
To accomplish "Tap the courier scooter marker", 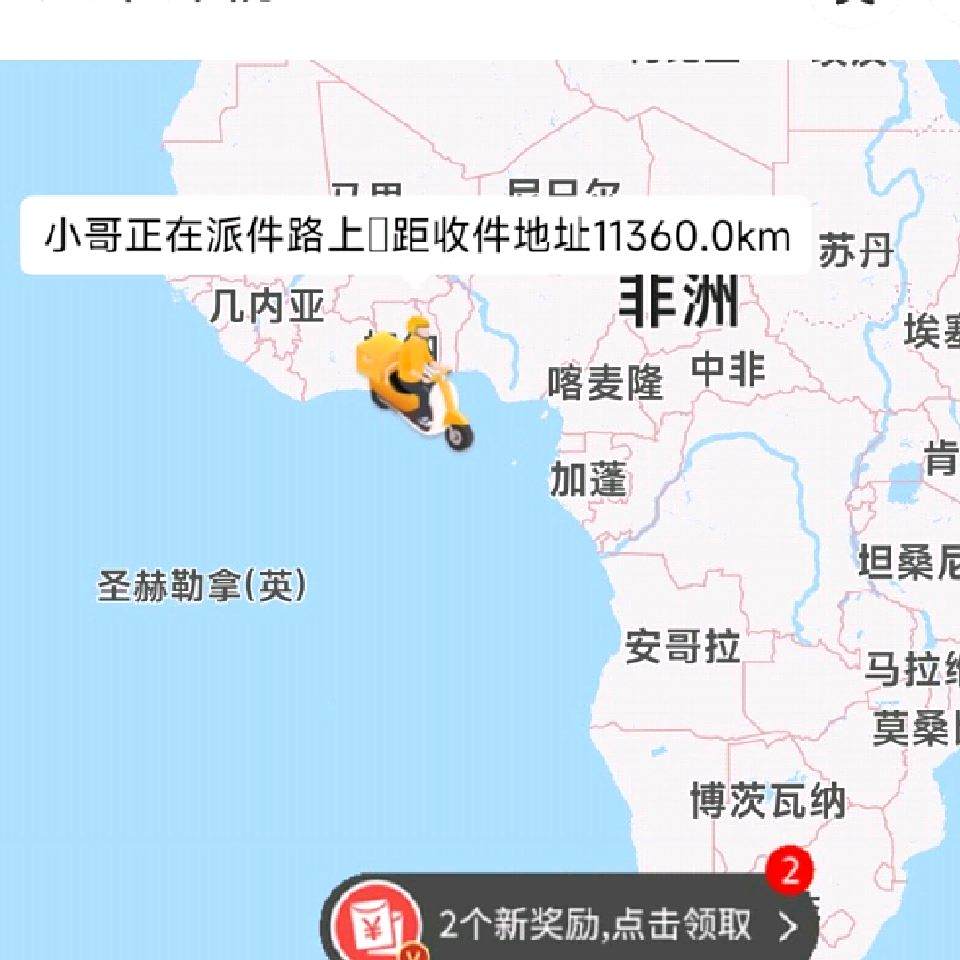I will click(x=415, y=383).
